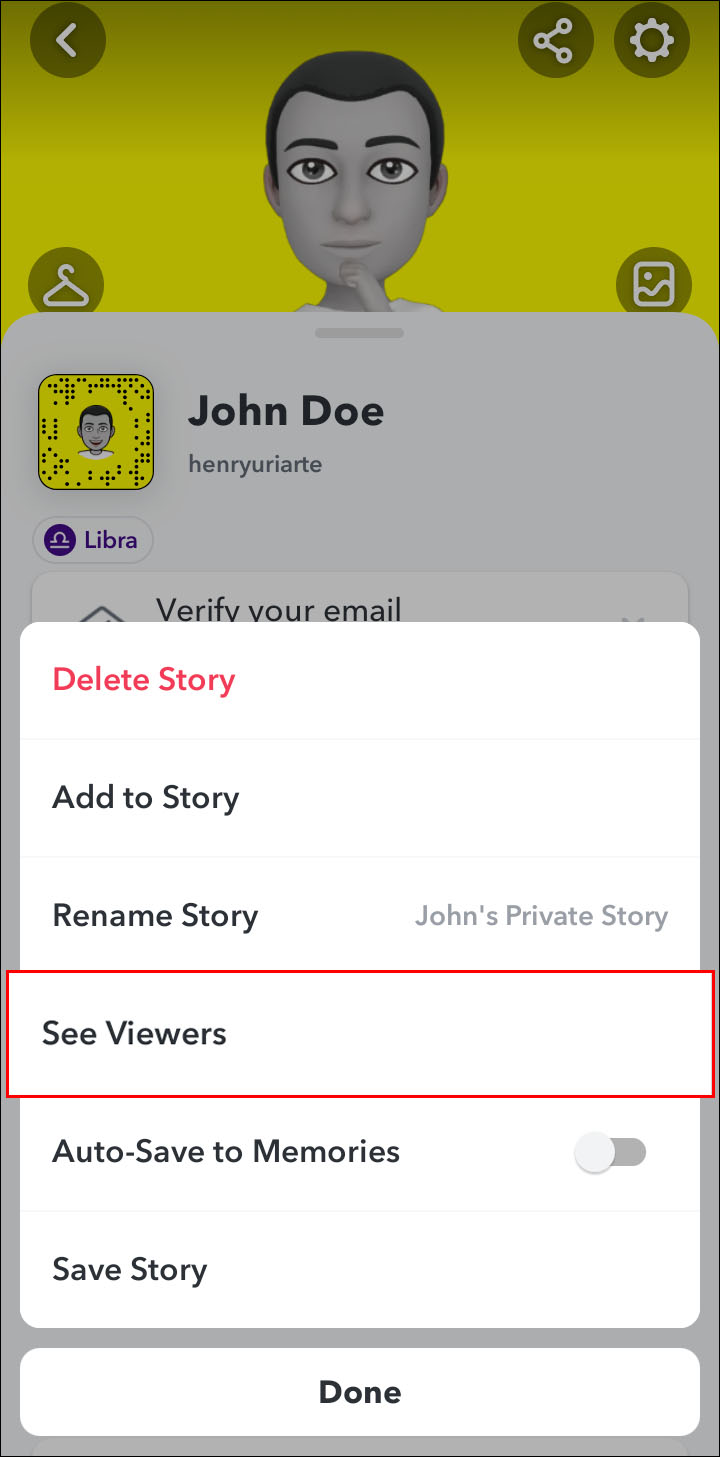Change the profile background image

653,285
